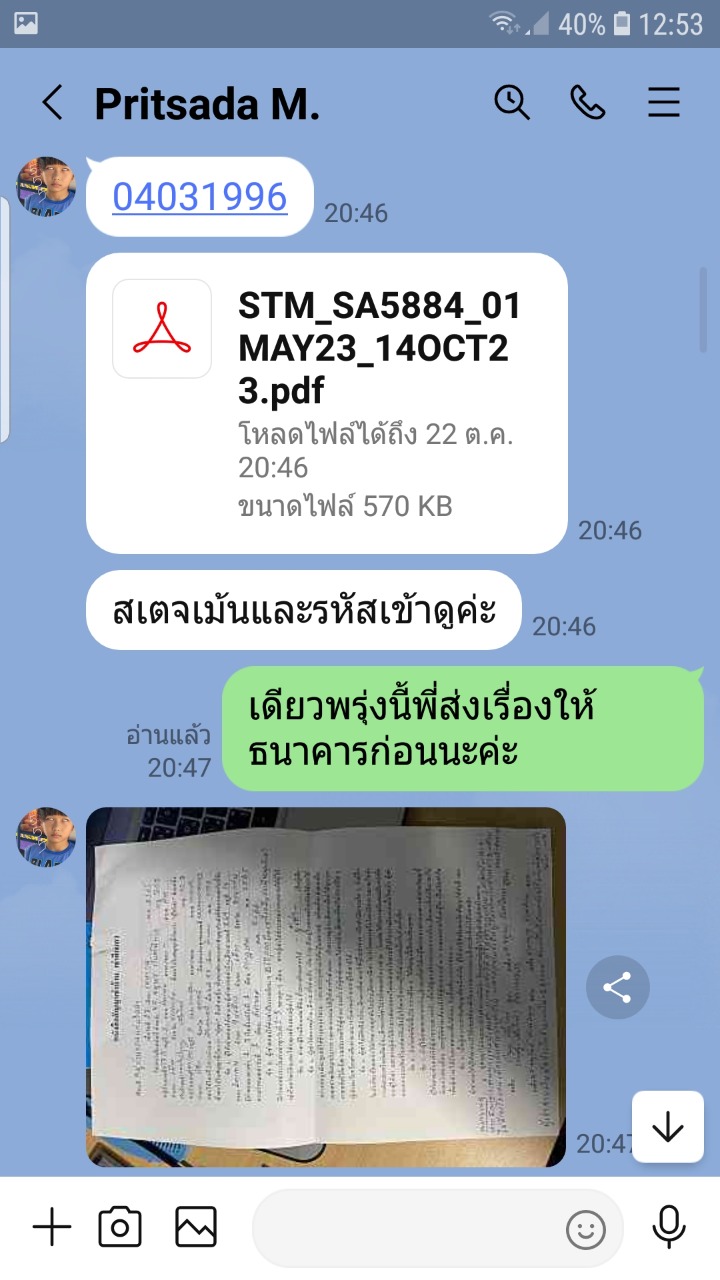Viewport: 720px width, 1280px height.
Task: Open the STM_SA5884 PDF file
Action: pos(327,403)
